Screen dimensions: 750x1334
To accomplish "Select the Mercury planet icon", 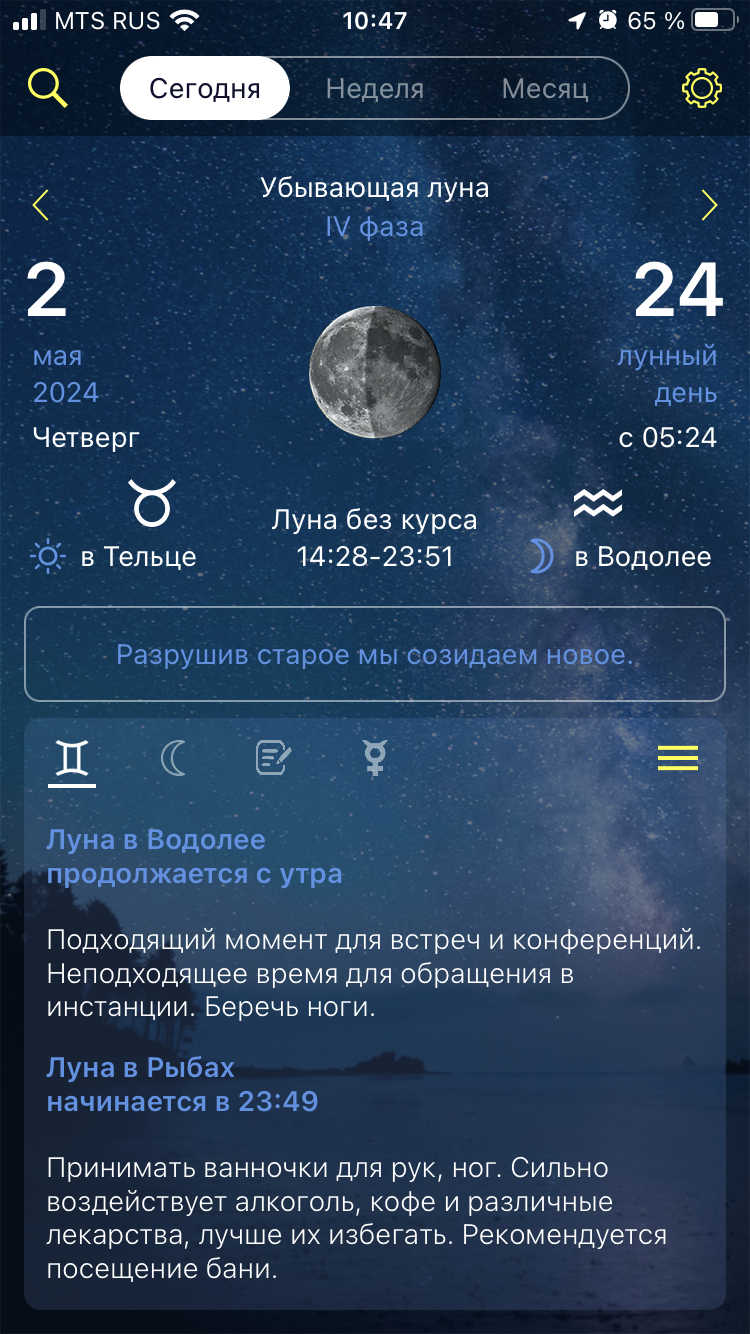I will coord(372,758).
